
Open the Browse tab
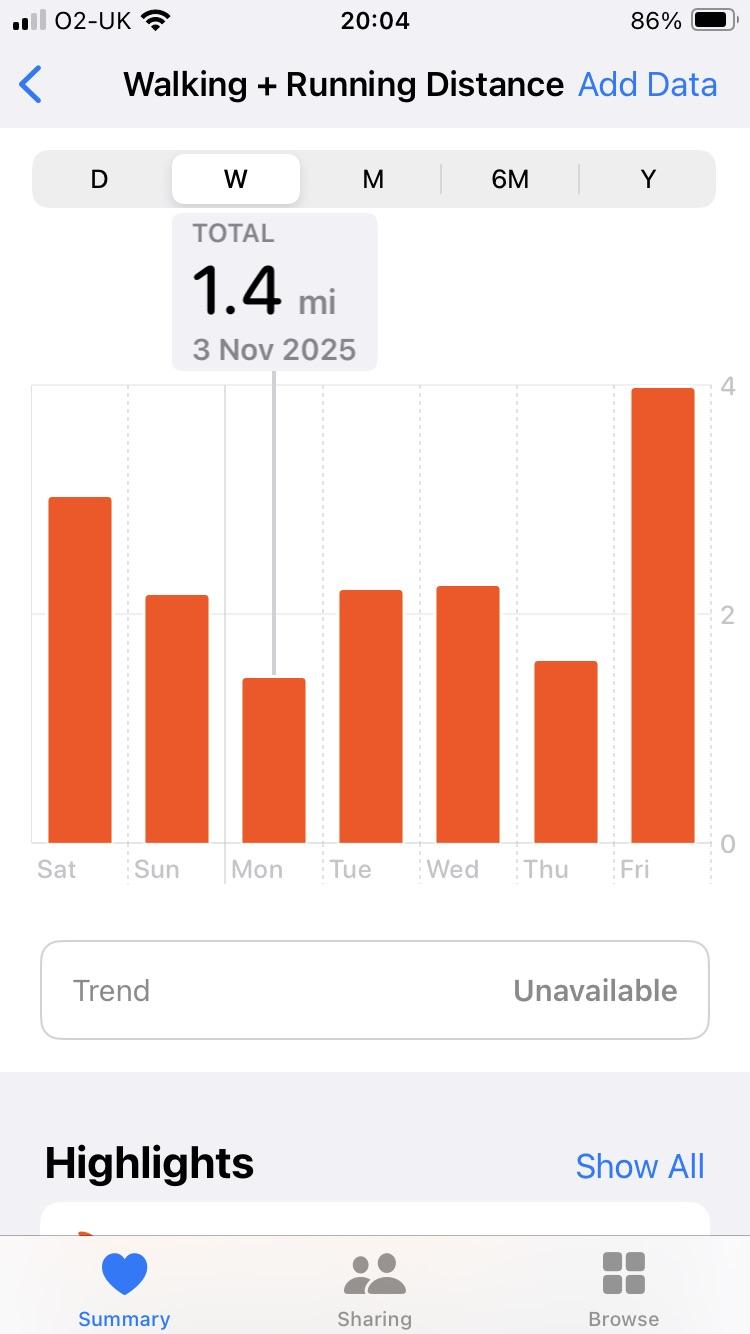[624, 1289]
